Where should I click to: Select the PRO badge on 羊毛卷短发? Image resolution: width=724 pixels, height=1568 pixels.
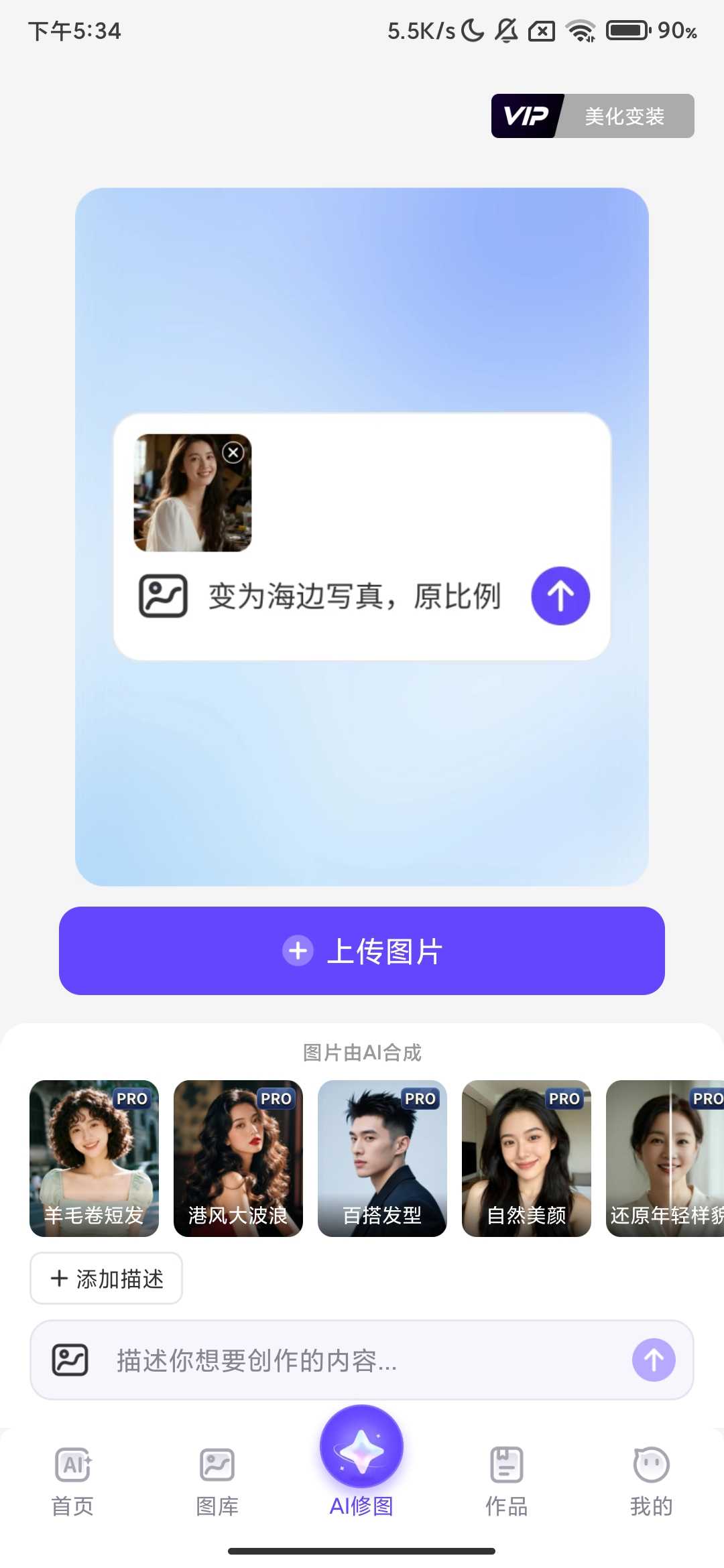coord(131,1099)
